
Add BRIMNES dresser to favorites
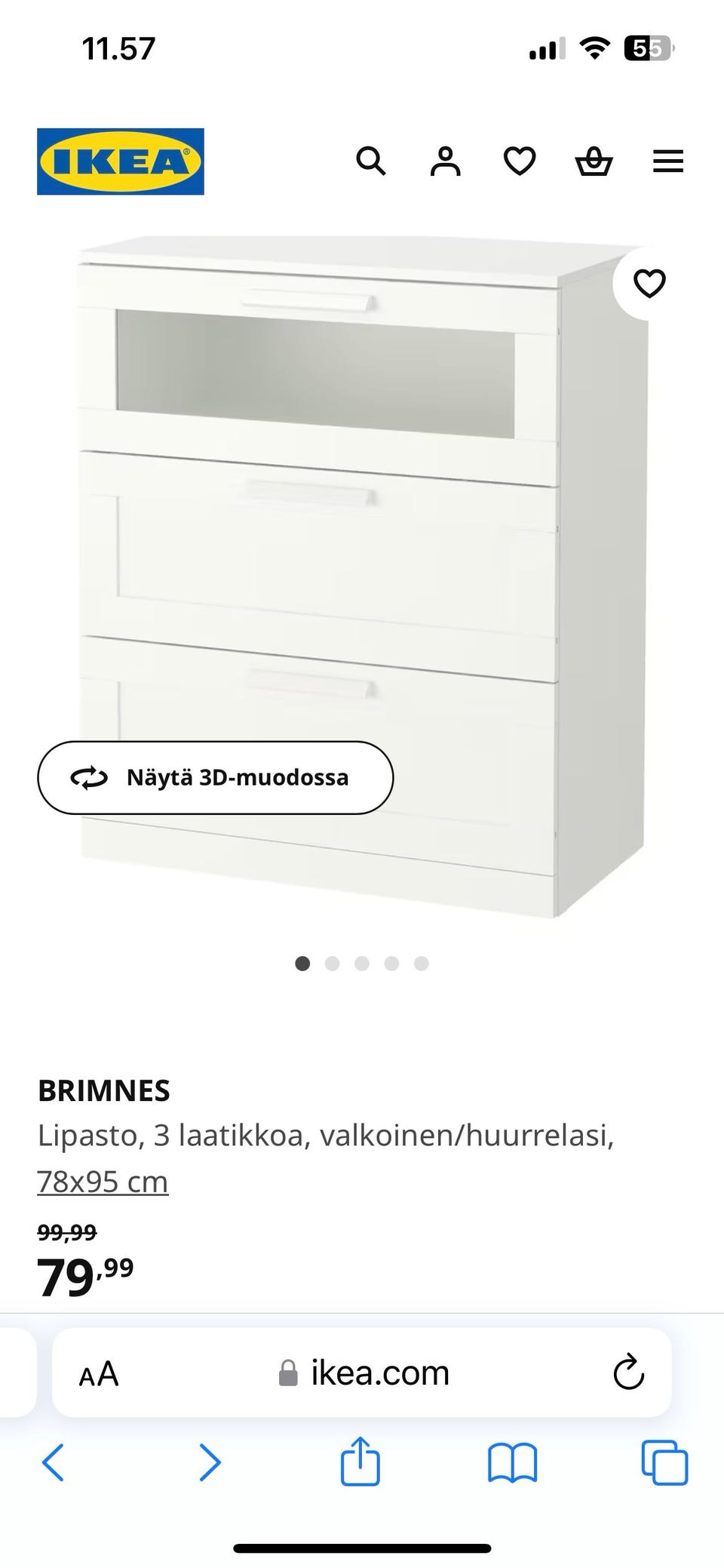point(649,284)
